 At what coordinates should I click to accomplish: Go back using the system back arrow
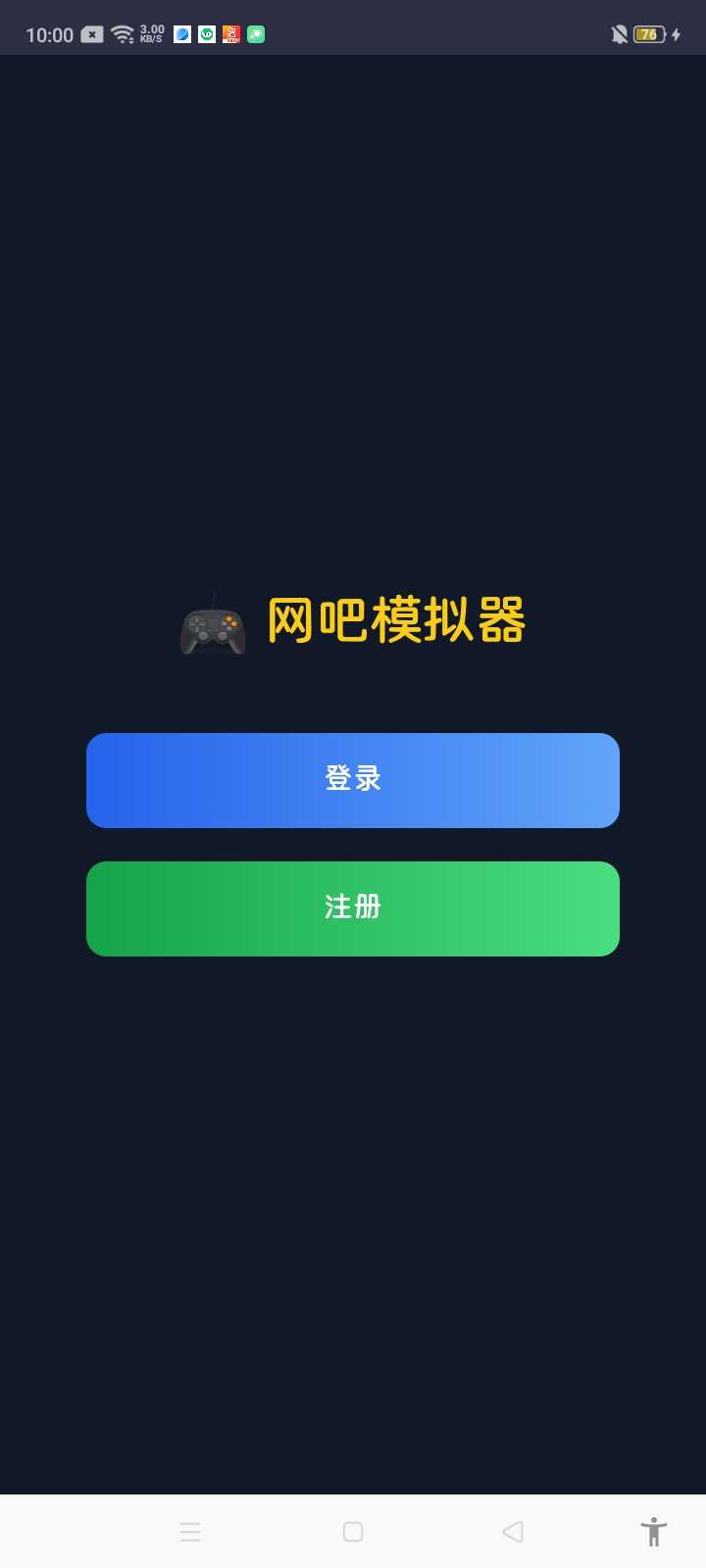coord(512,1532)
